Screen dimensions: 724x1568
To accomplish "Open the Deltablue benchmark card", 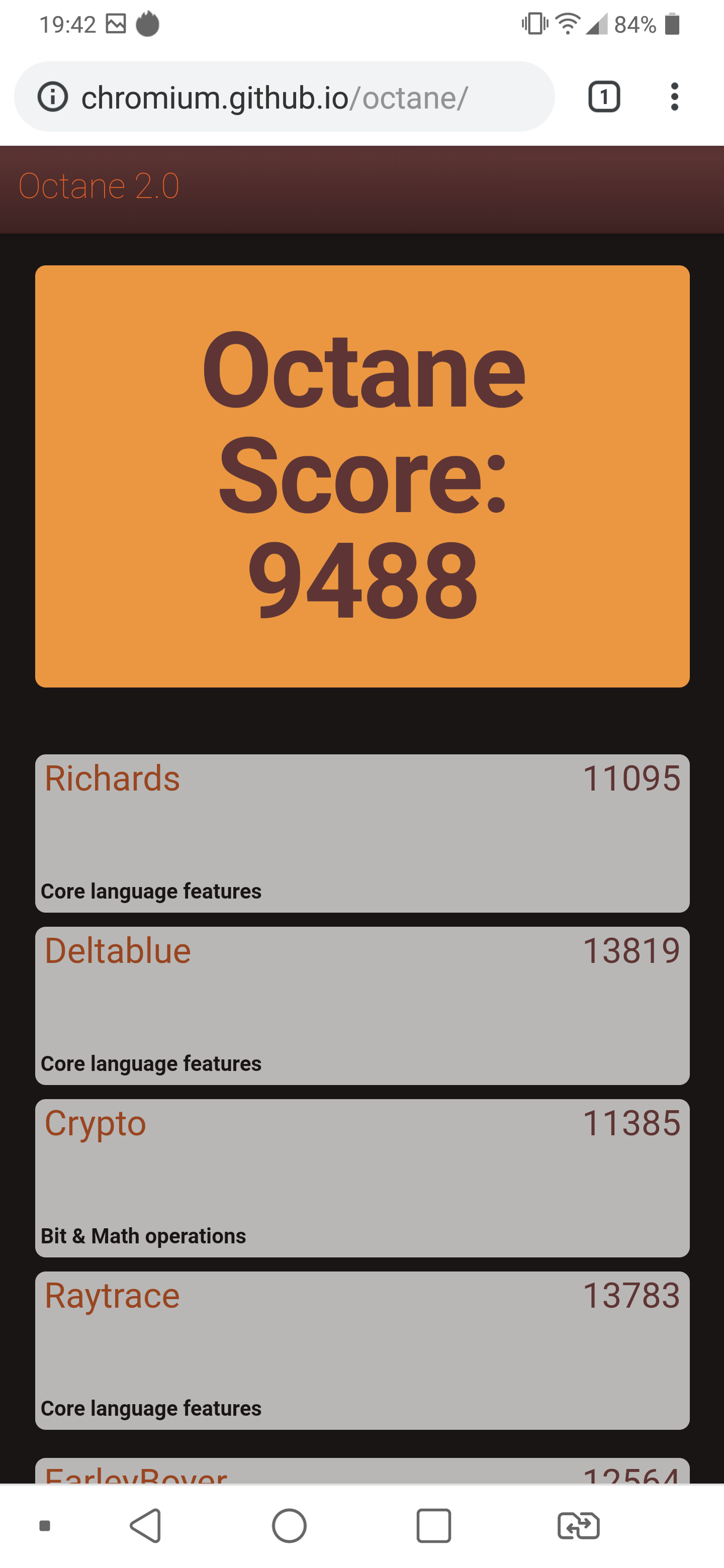I will [363, 1005].
